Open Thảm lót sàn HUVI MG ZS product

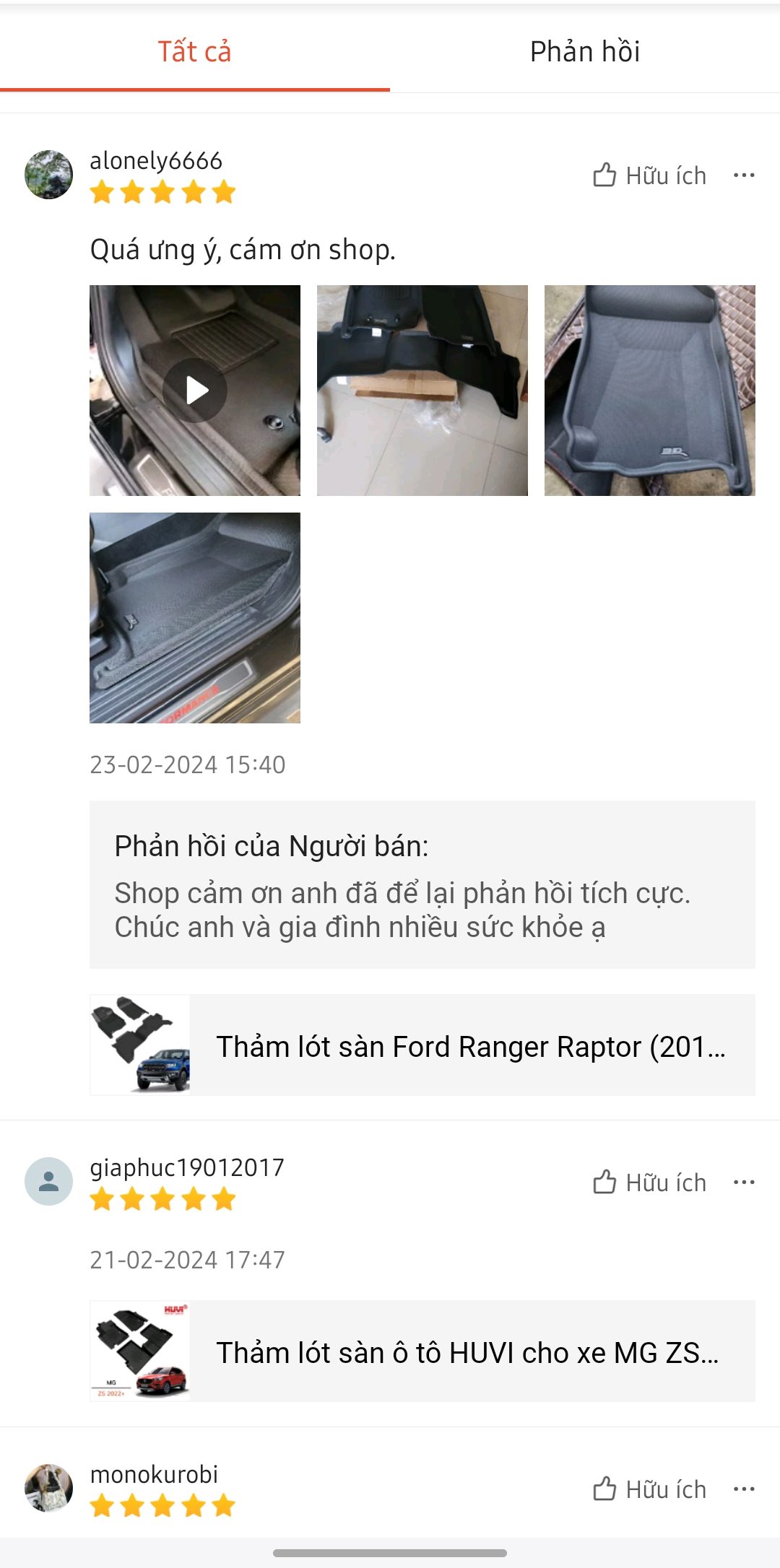tap(422, 1351)
